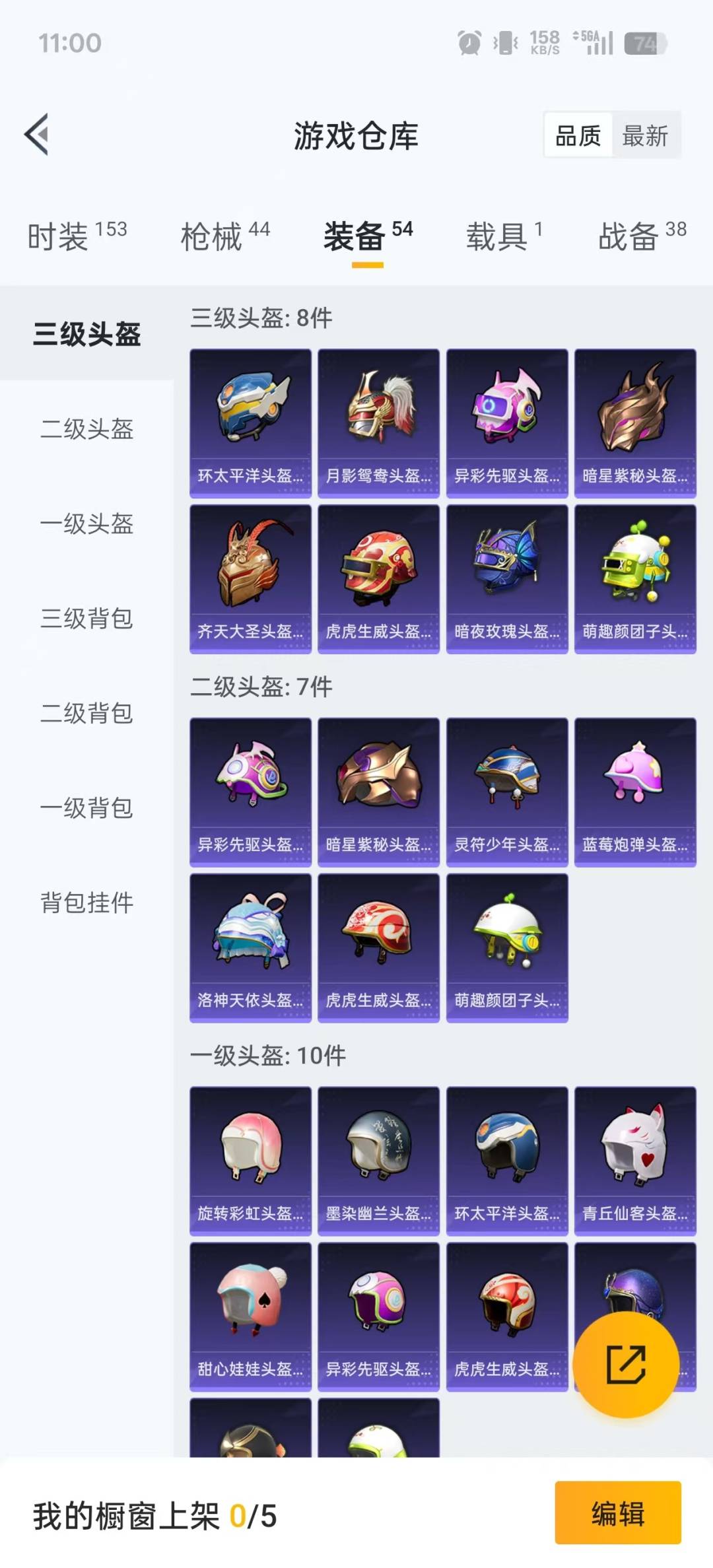Viewport: 713px width, 1568px height.
Task: Jump to 三级背包 category
Action: pyautogui.click(x=86, y=619)
